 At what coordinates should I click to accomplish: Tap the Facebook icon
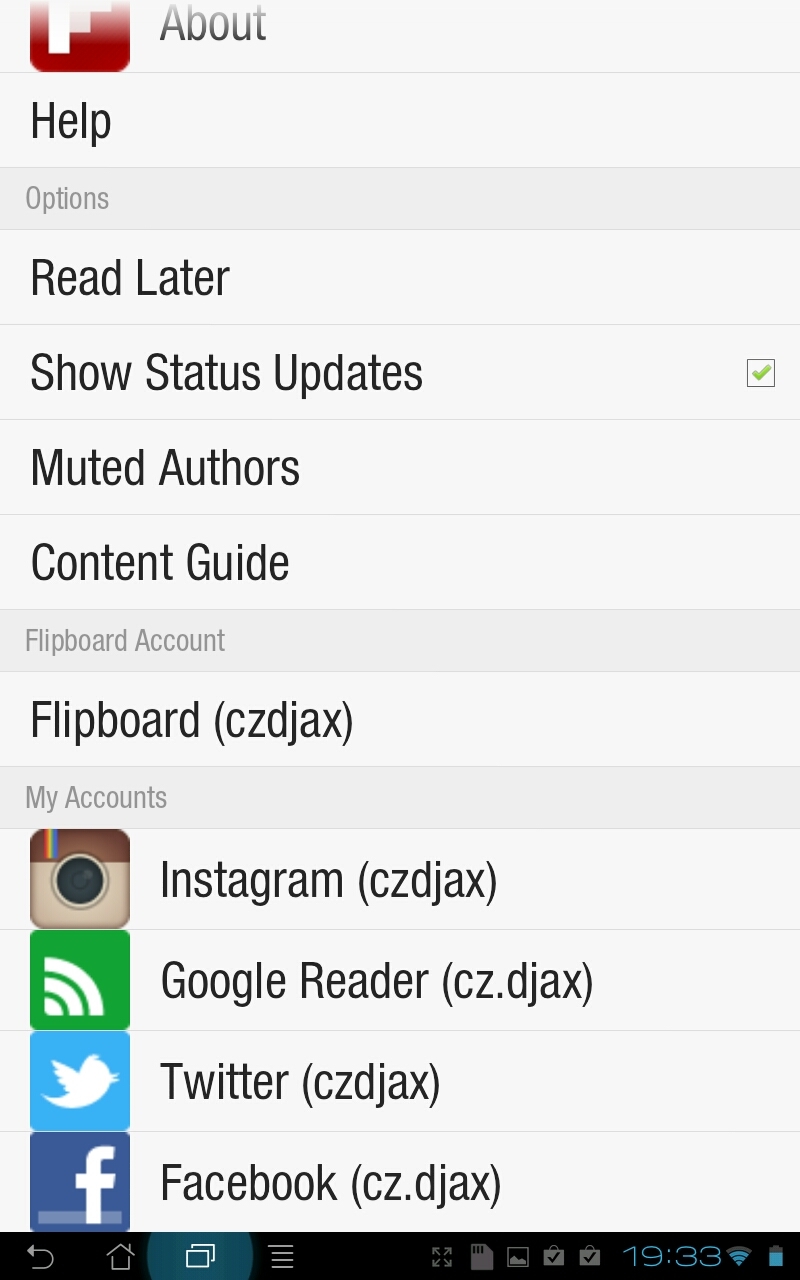(x=80, y=1182)
